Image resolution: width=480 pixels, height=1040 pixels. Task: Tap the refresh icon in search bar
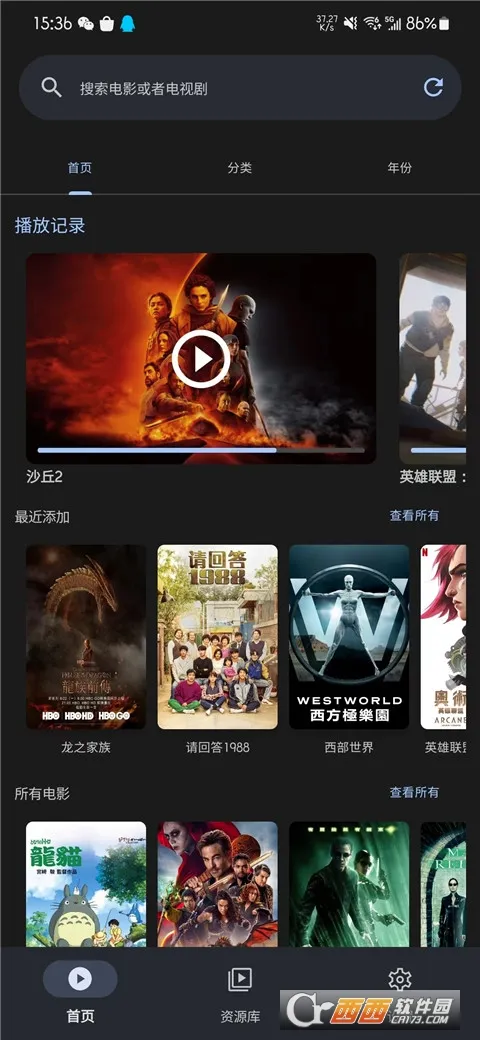tap(434, 87)
